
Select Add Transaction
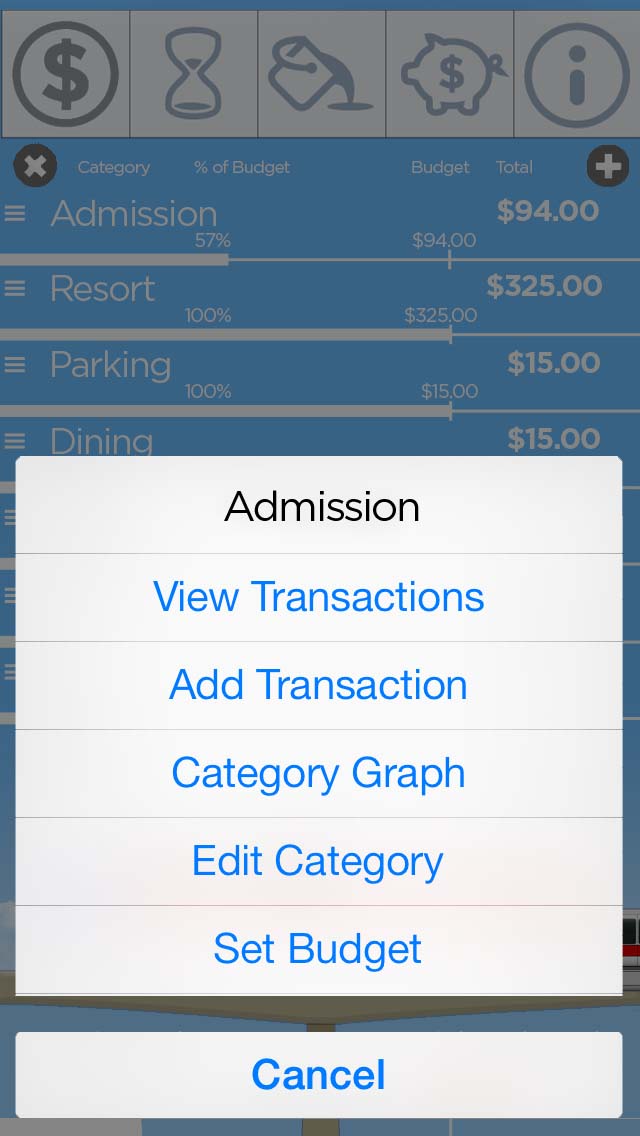pyautogui.click(x=319, y=685)
